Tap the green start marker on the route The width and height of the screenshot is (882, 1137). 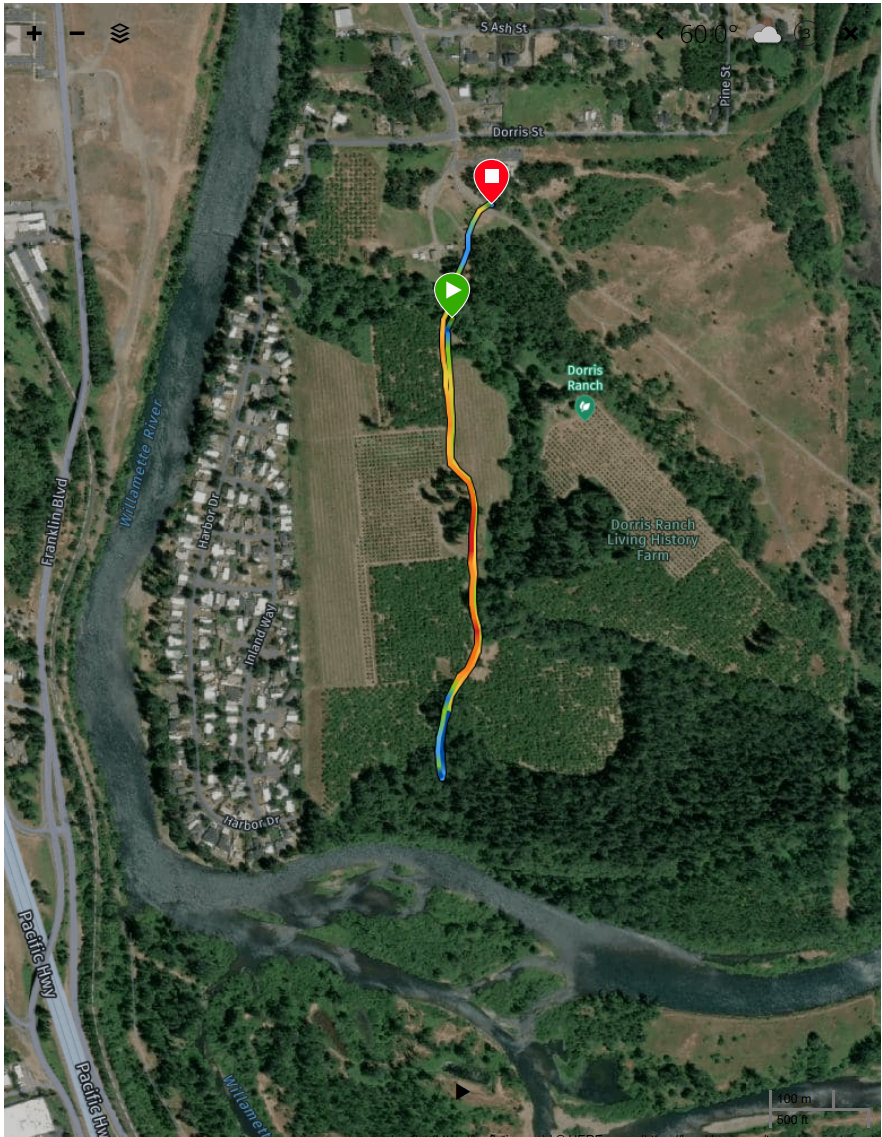click(452, 293)
